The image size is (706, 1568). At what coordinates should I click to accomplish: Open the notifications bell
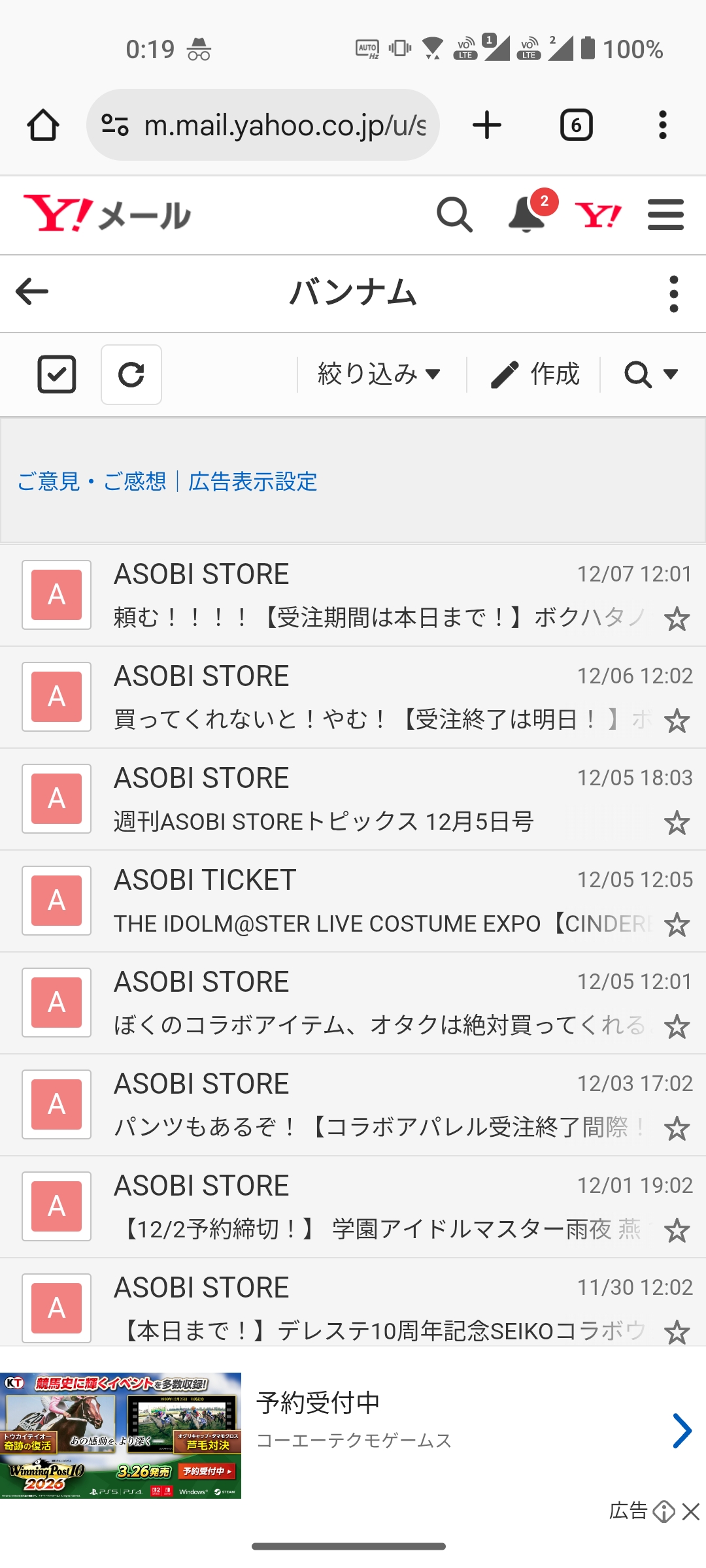point(527,214)
